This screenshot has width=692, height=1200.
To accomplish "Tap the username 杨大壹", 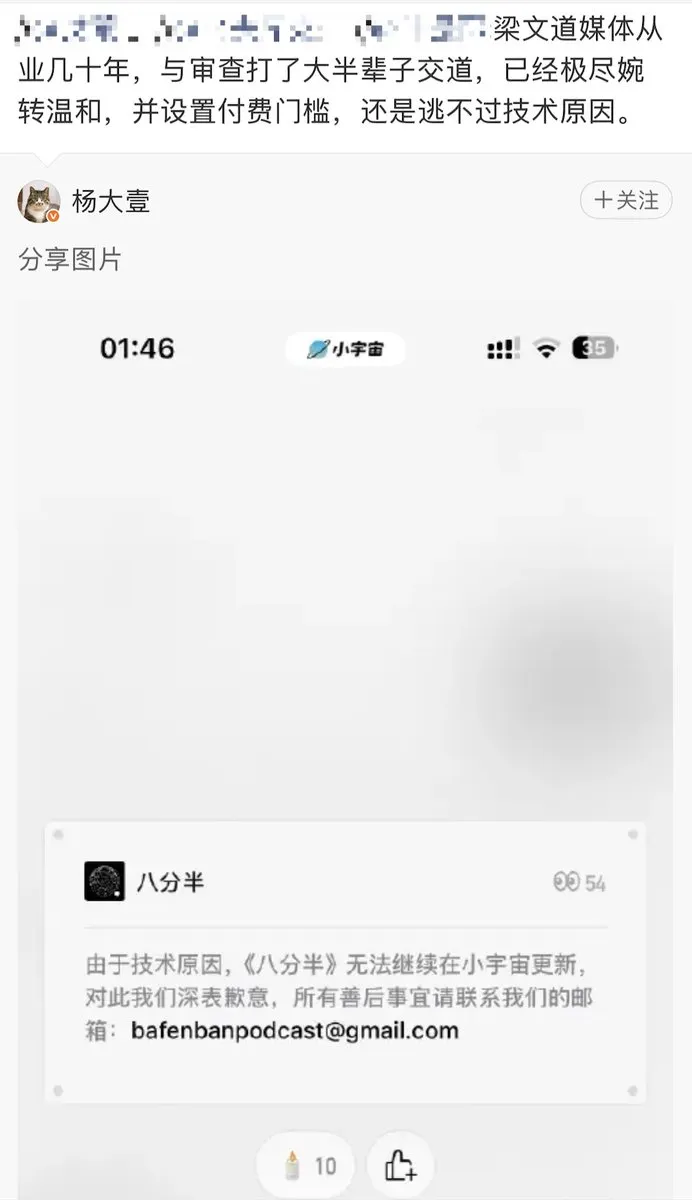I will click(x=111, y=201).
